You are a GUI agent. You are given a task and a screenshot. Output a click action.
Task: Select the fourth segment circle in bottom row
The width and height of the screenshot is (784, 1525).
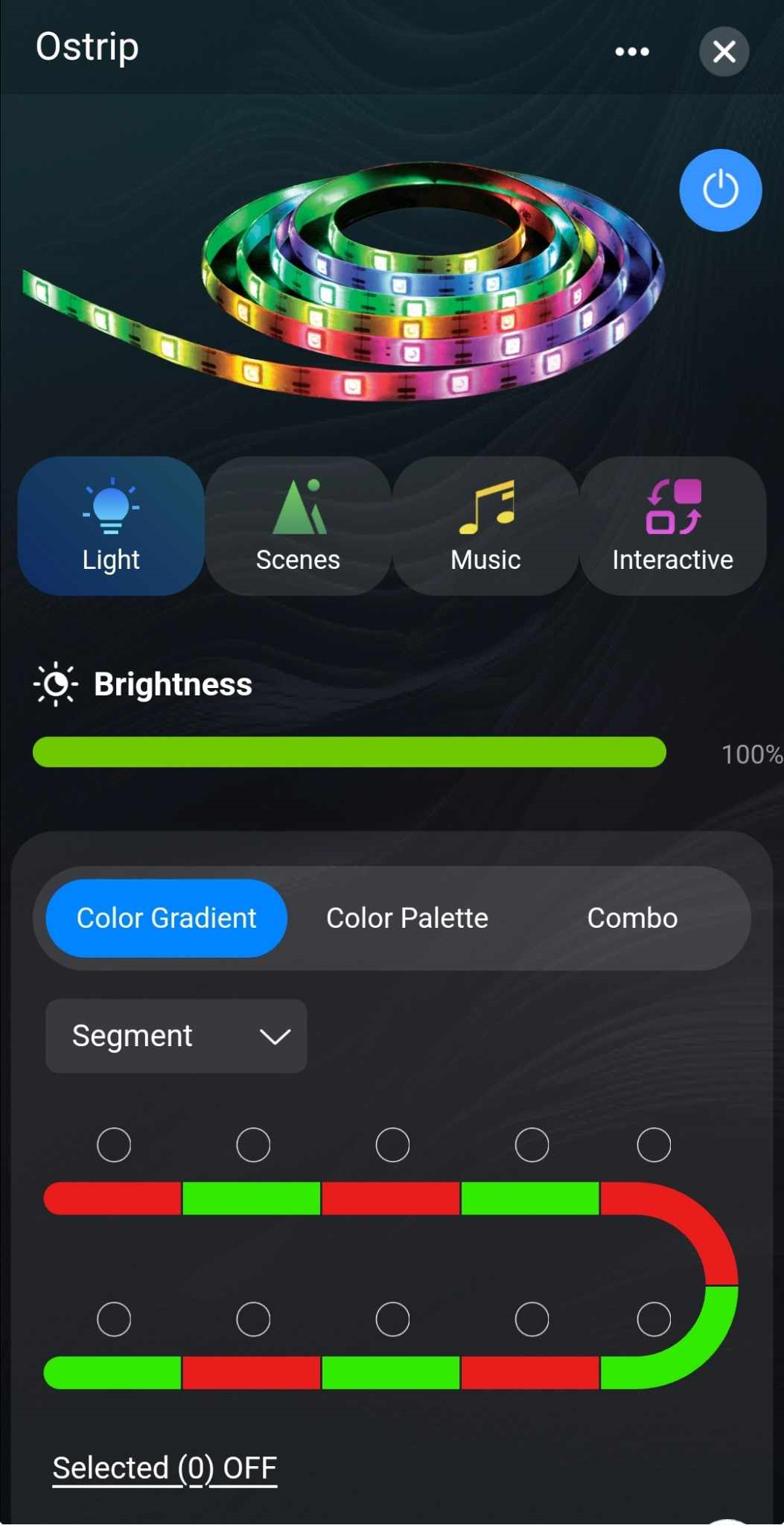coord(532,1319)
